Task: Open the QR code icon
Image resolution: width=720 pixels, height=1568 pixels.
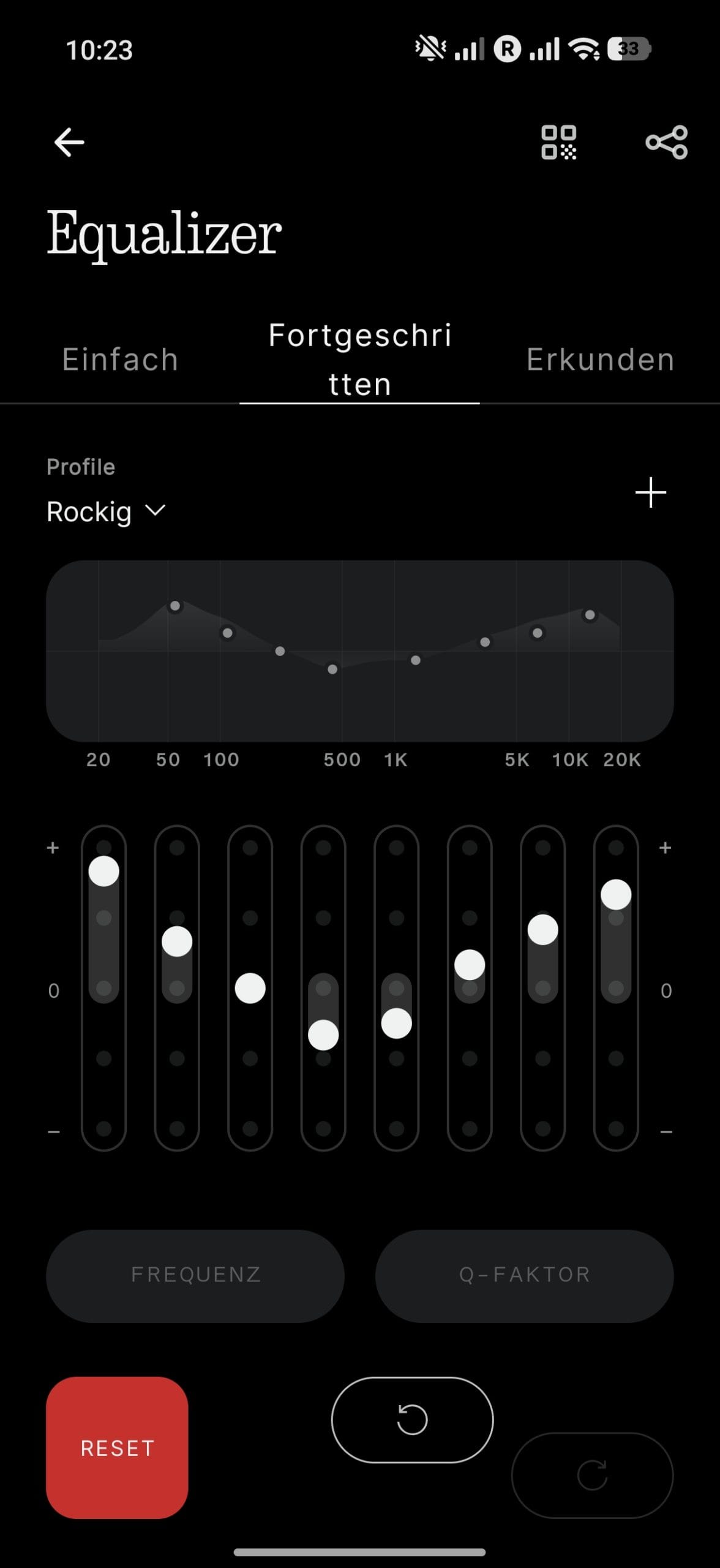Action: tap(558, 142)
